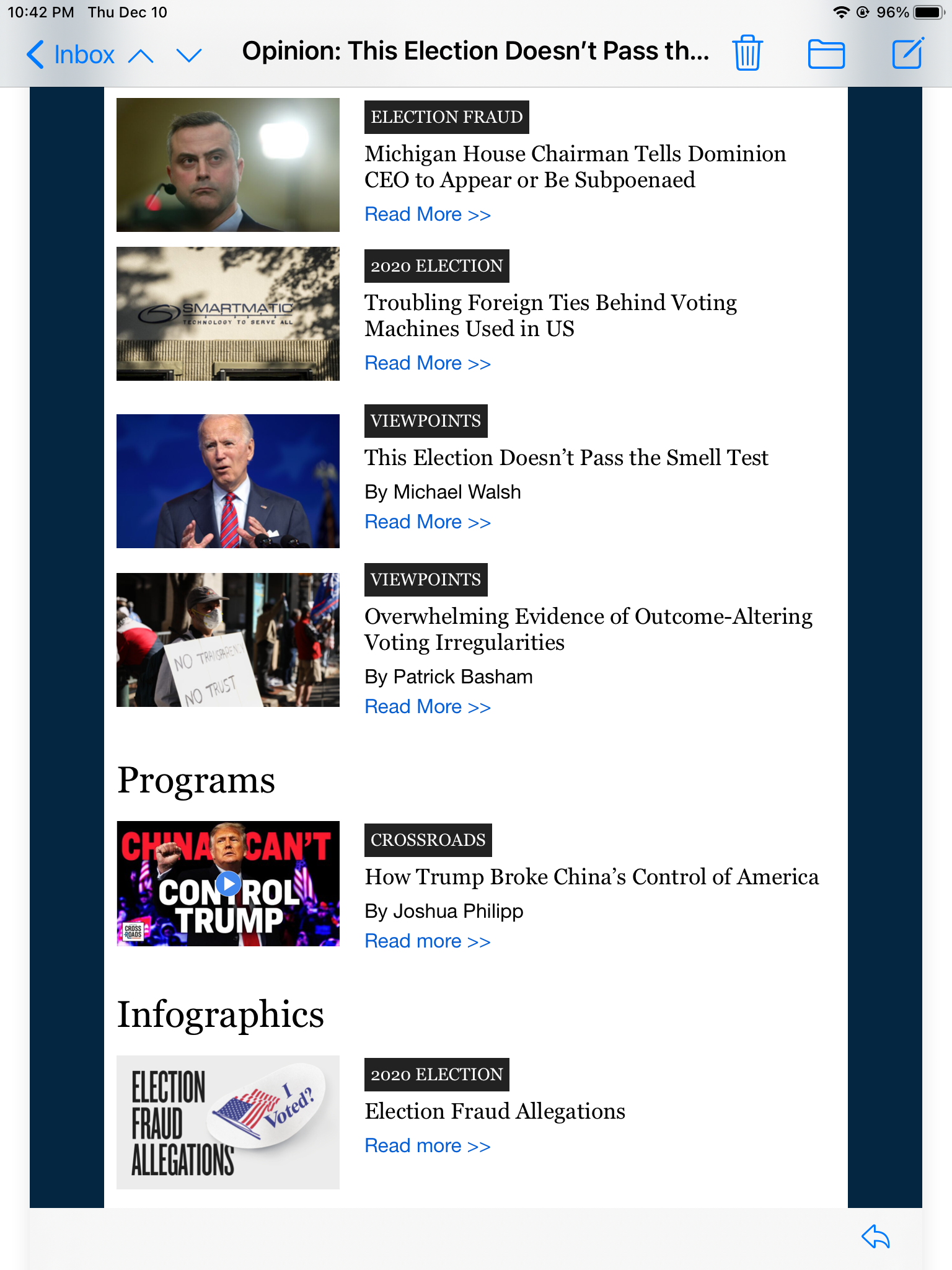Go to the next message arrow

click(x=189, y=56)
